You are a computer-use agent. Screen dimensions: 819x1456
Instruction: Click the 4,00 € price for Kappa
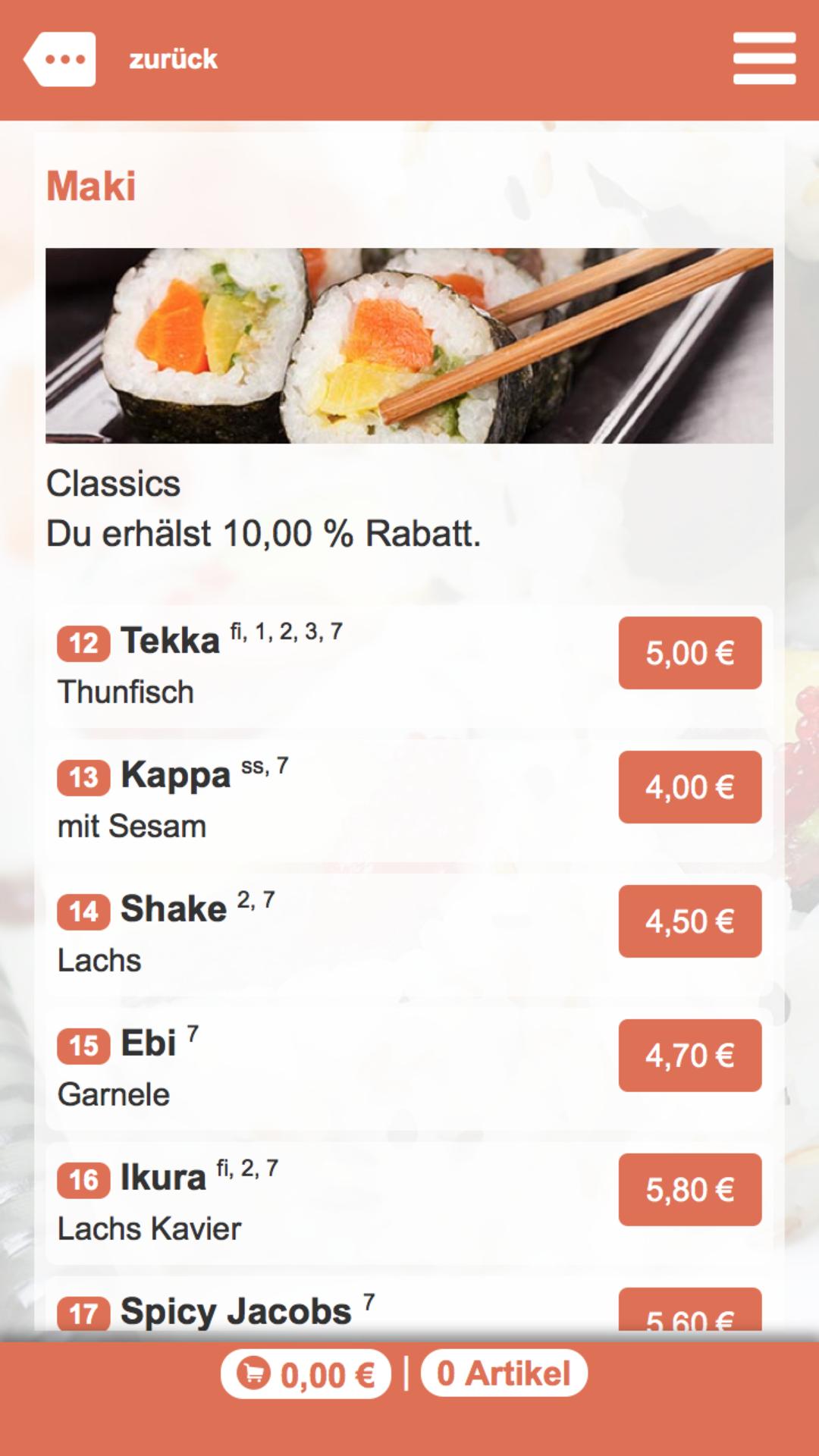point(689,787)
